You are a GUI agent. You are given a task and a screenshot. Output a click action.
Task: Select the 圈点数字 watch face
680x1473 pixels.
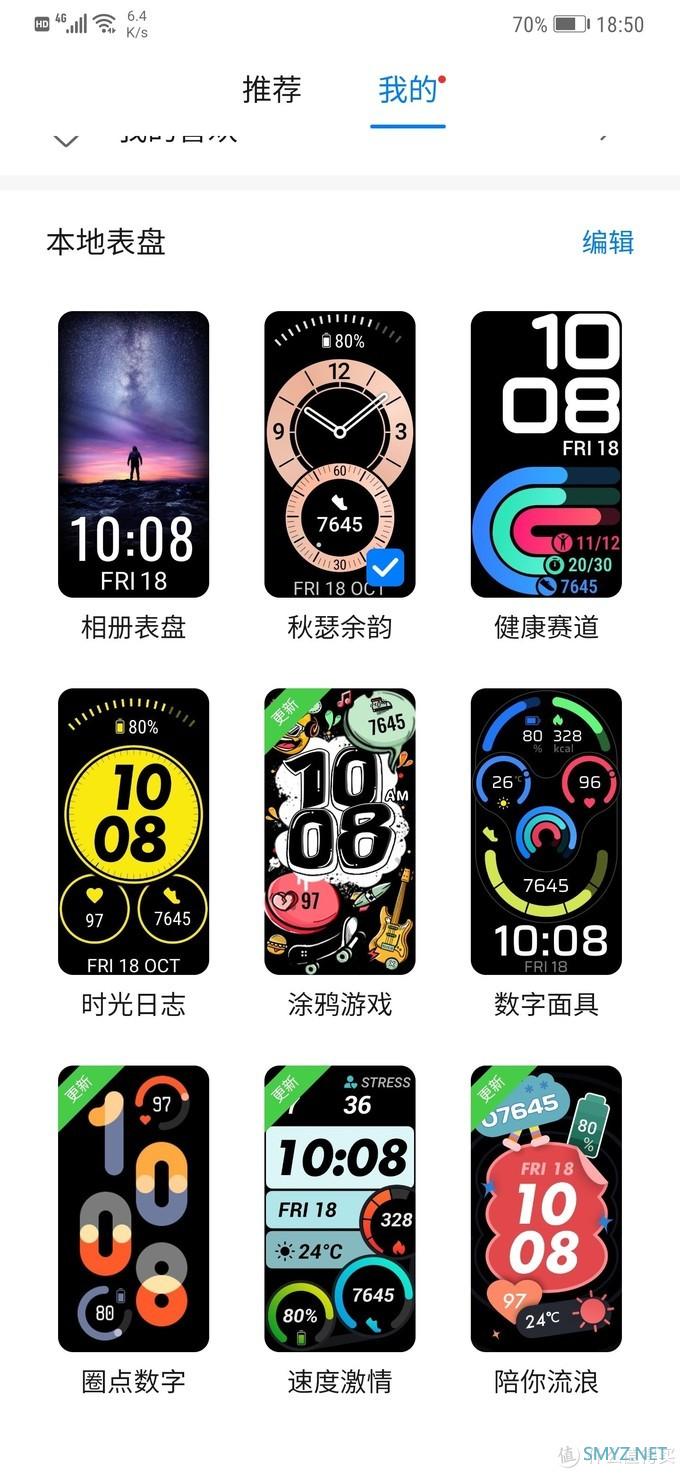[133, 1208]
